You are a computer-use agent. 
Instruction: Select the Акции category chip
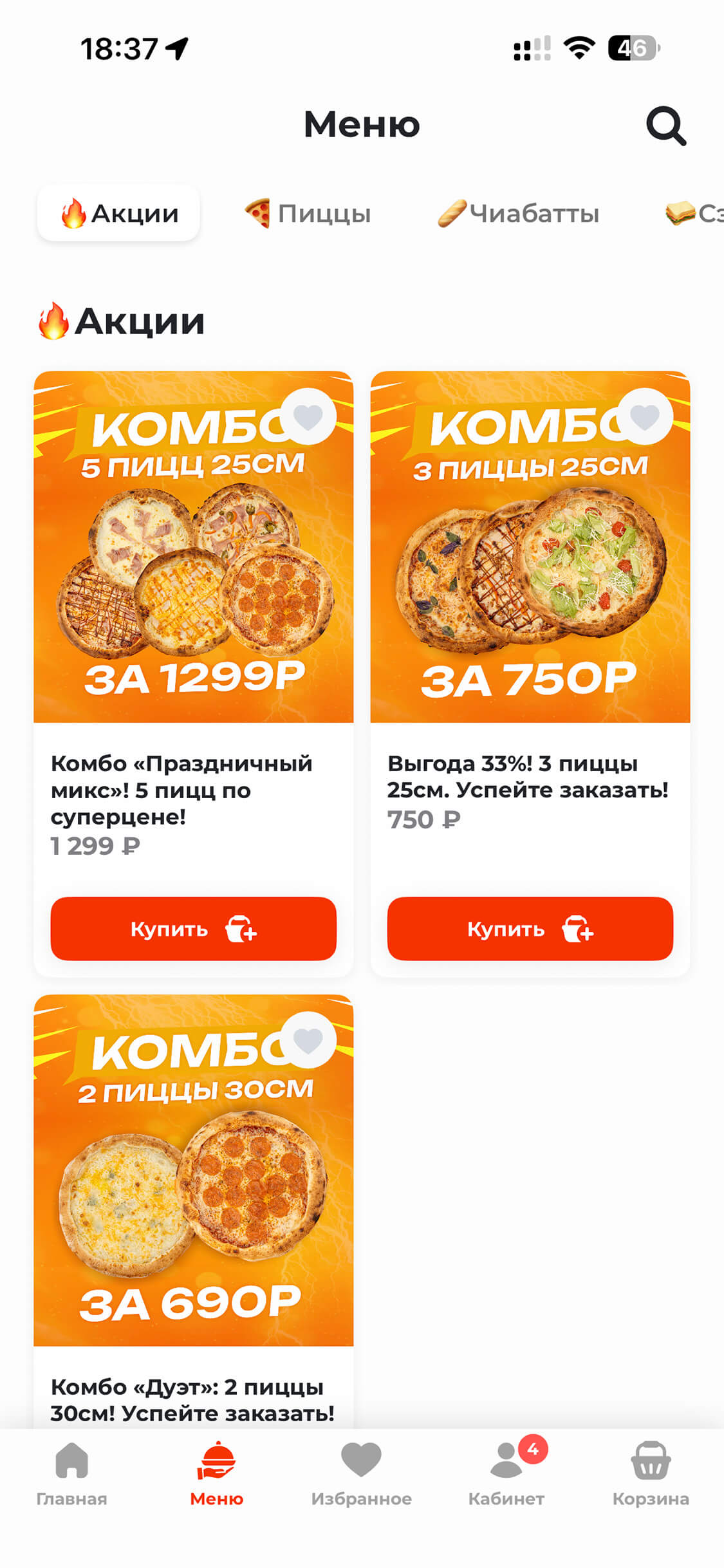pos(118,214)
